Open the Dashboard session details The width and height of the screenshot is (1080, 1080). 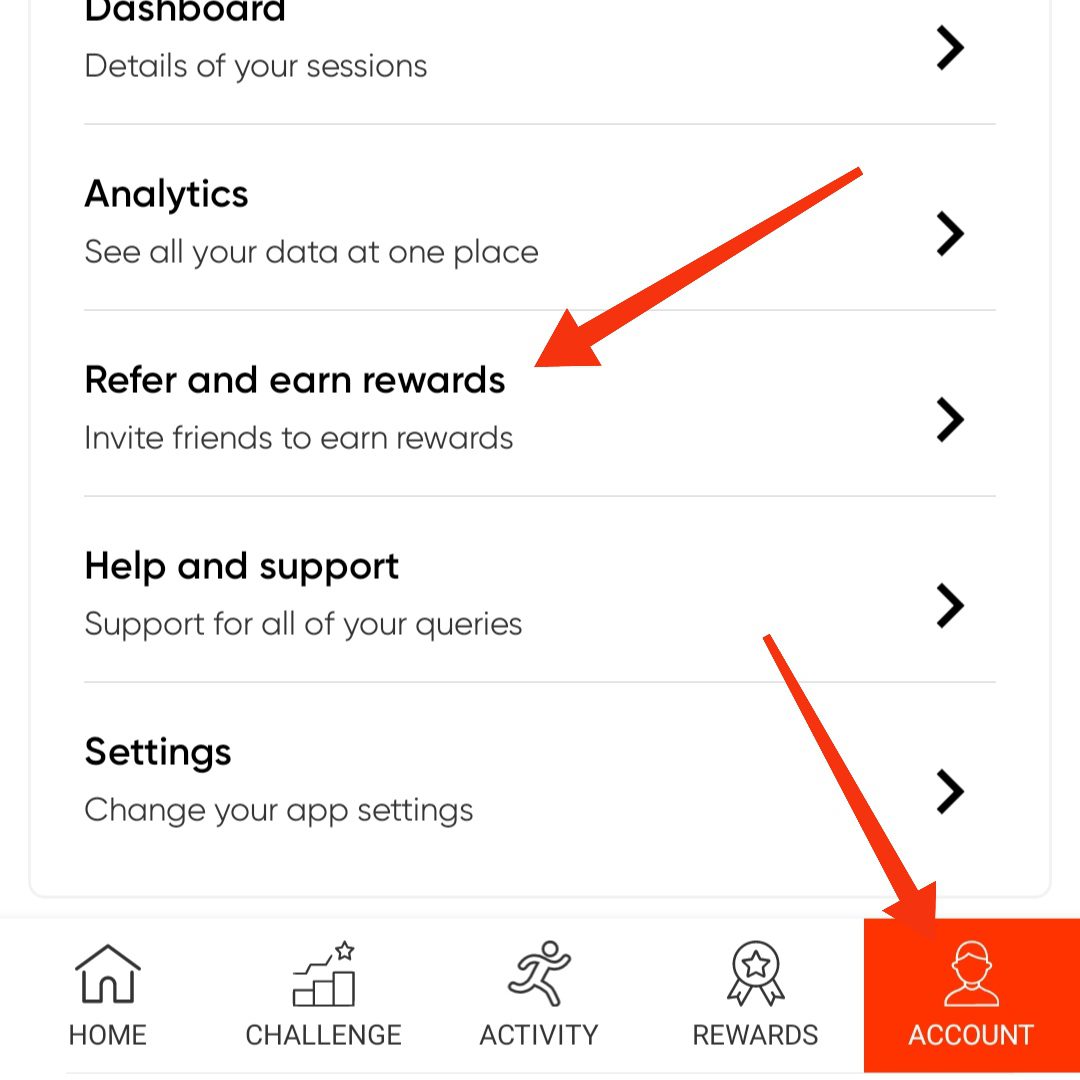tap(540, 45)
